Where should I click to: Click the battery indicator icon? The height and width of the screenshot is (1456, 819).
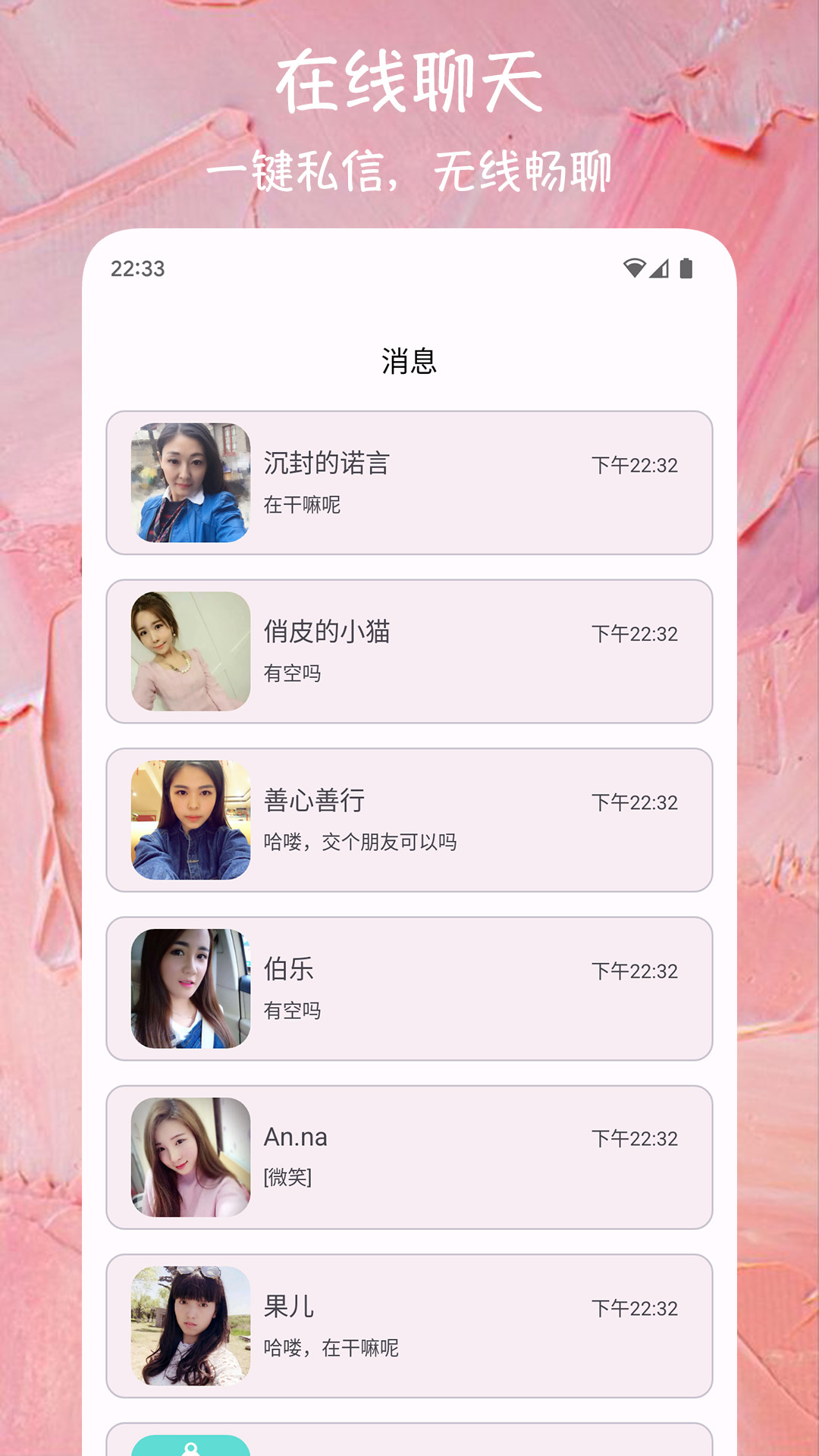(x=687, y=267)
